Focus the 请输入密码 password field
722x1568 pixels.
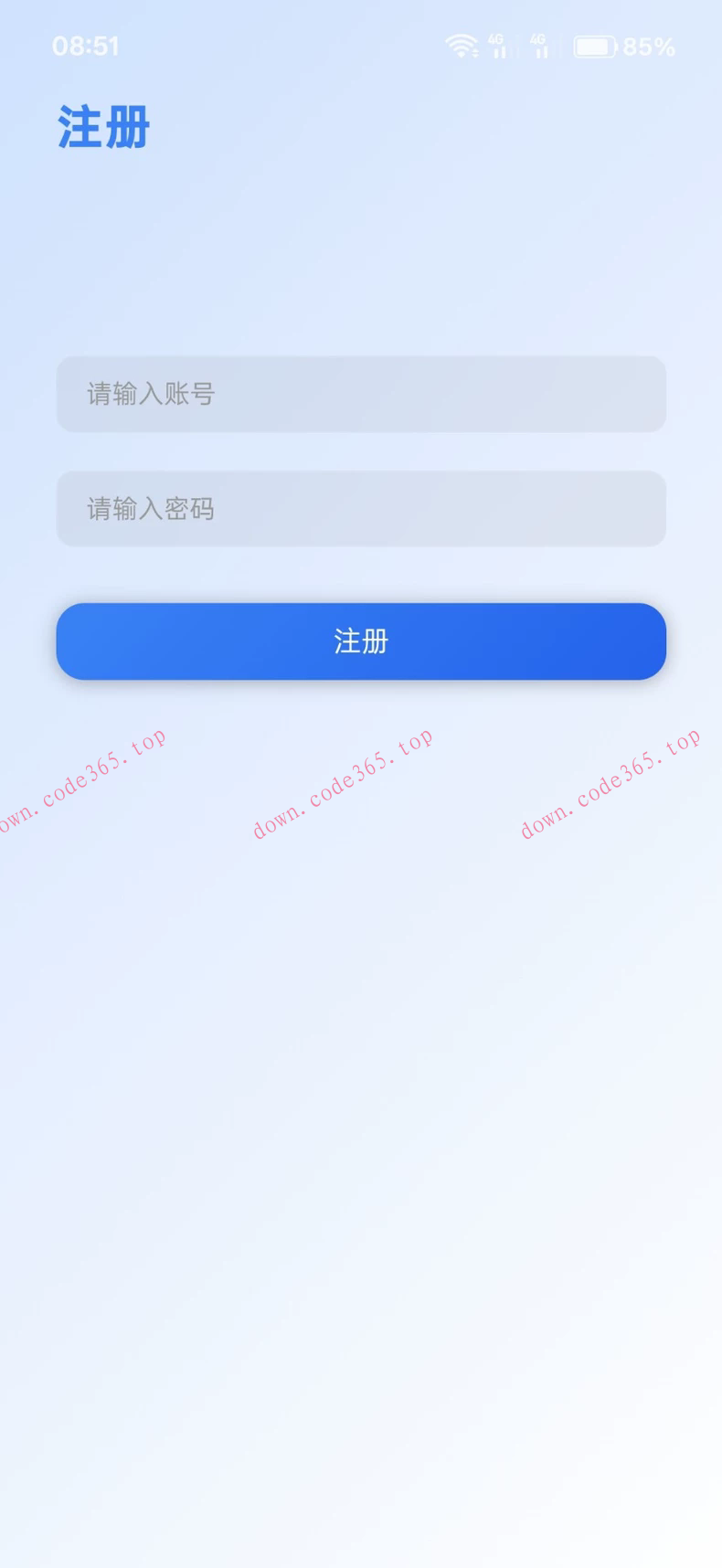[x=361, y=509]
